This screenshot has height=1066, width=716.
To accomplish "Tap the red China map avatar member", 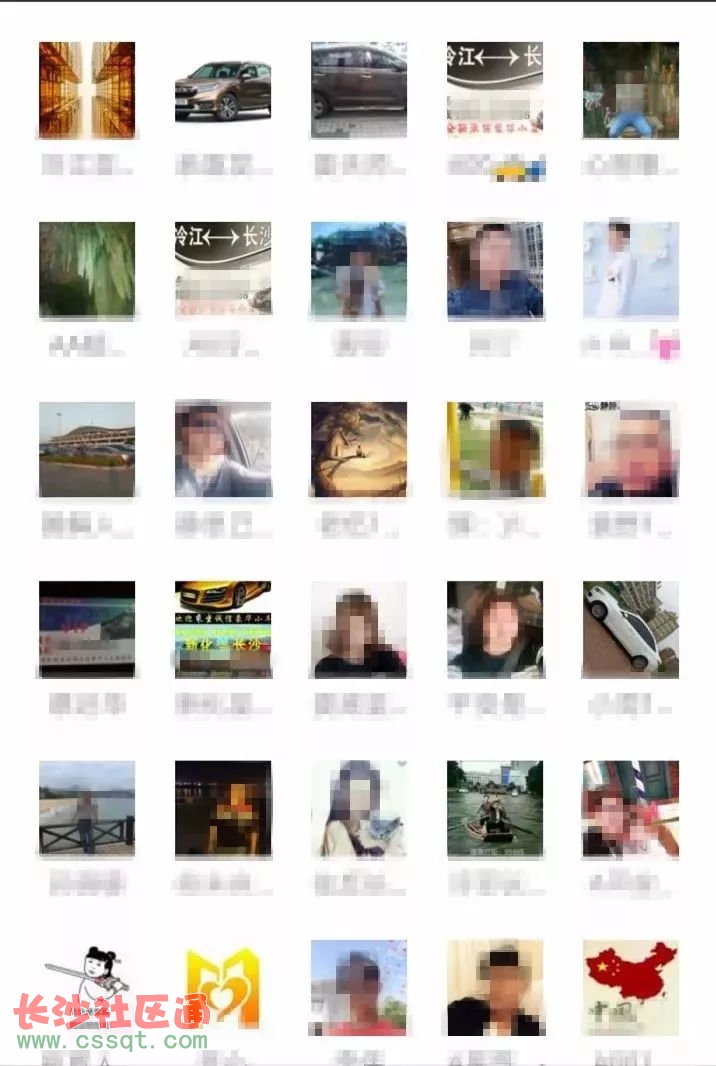I will [631, 986].
